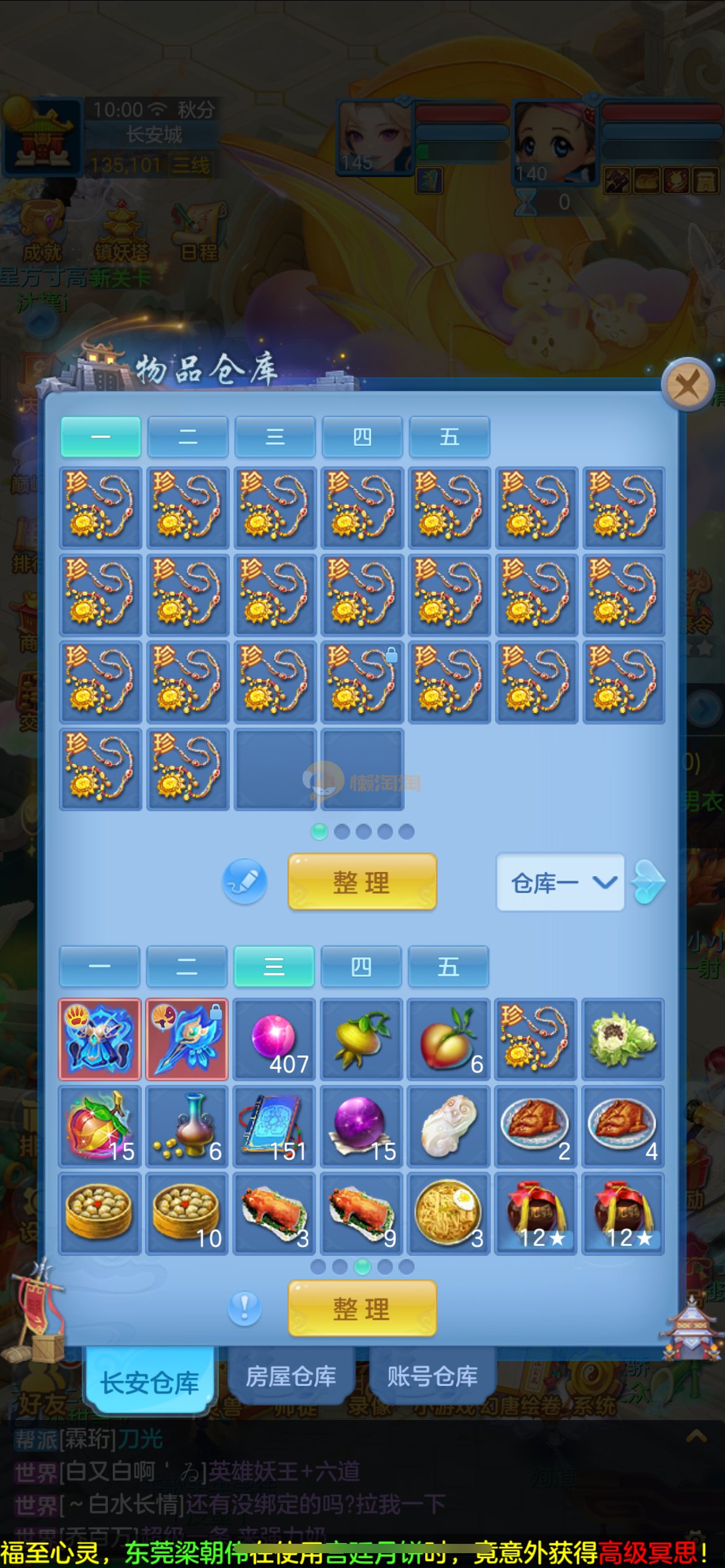Image resolution: width=725 pixels, height=1568 pixels.
Task: Select the noodle bowl item with 3
Action: click(449, 1213)
